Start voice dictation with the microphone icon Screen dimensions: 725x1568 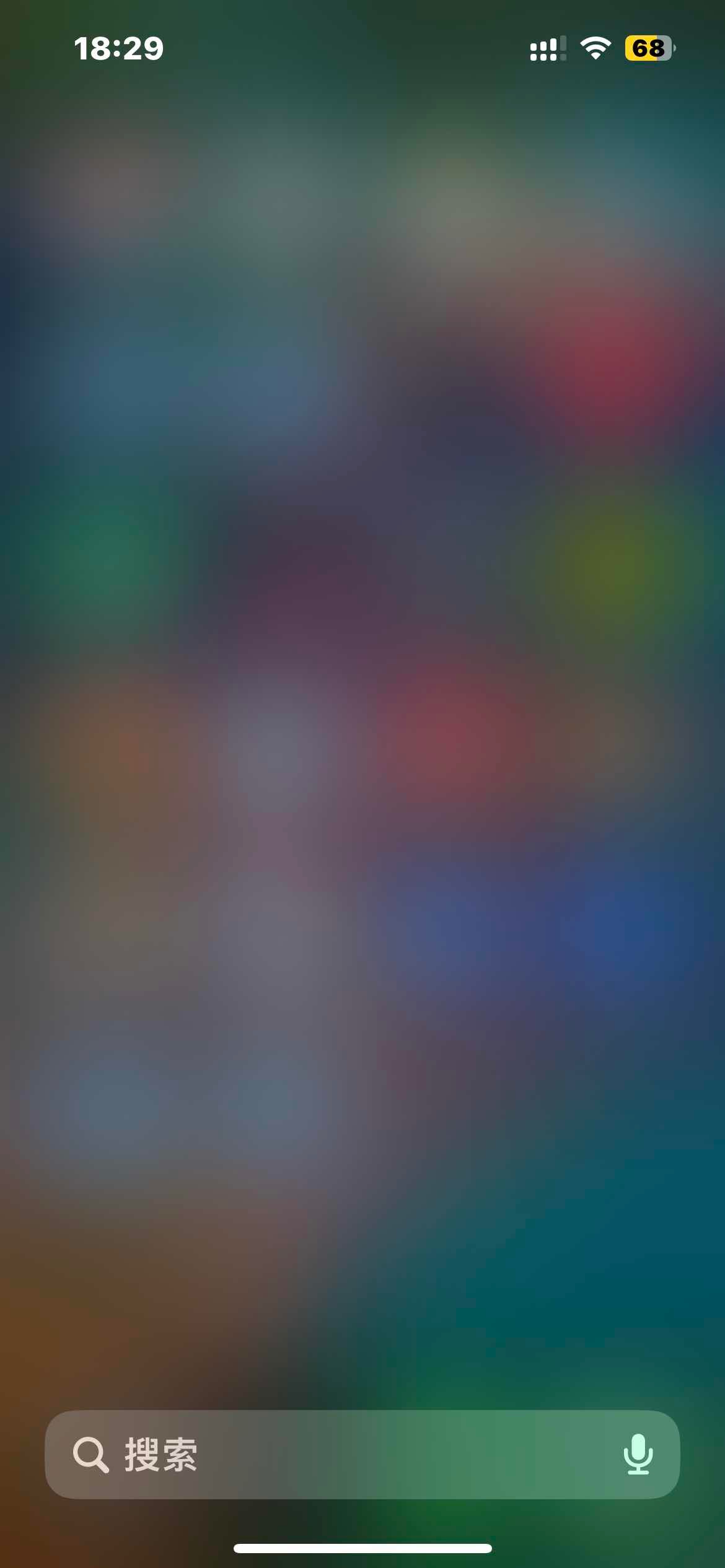click(x=638, y=1454)
